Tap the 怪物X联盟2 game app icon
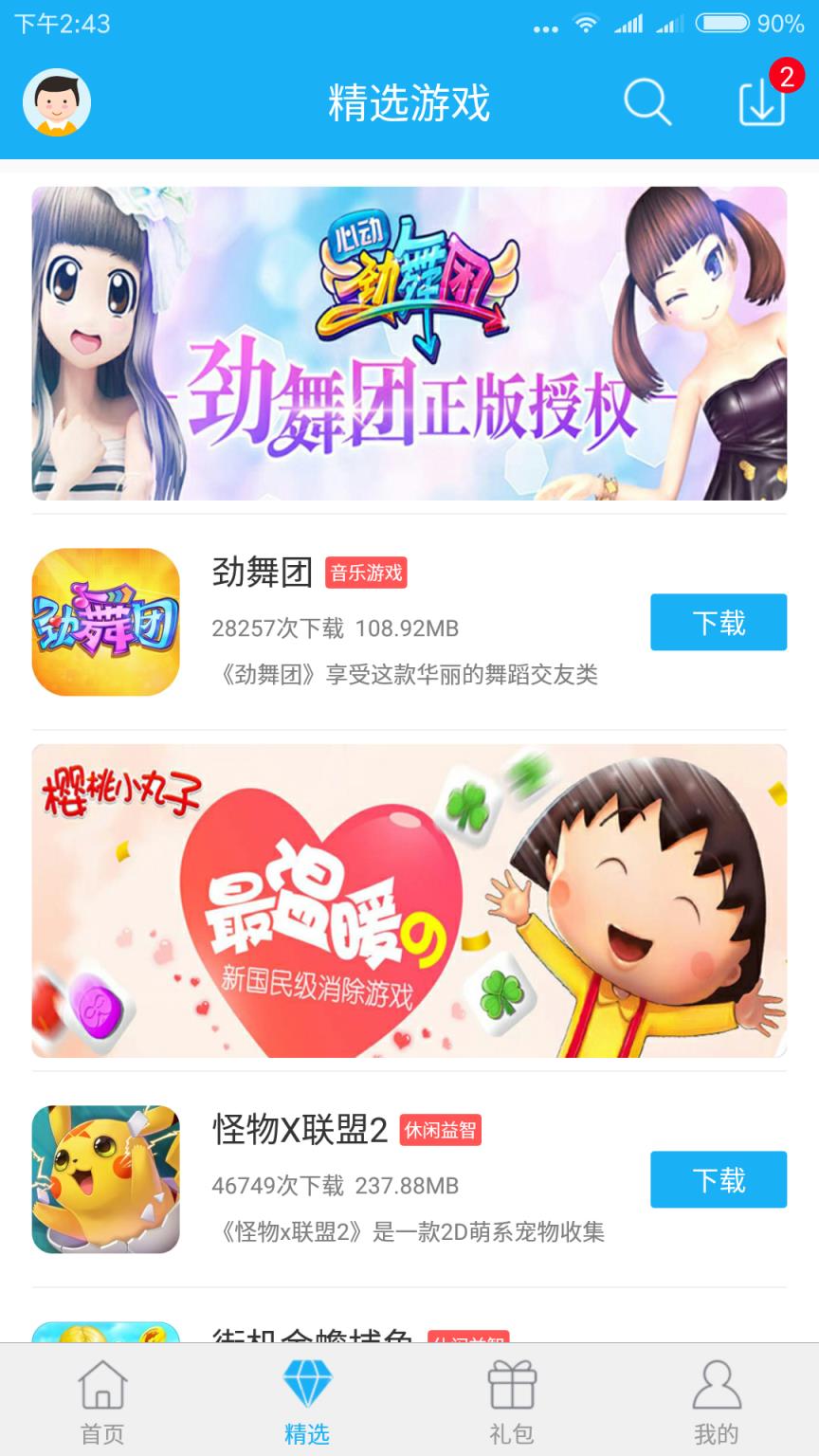The height and width of the screenshot is (1456, 819). click(105, 1179)
